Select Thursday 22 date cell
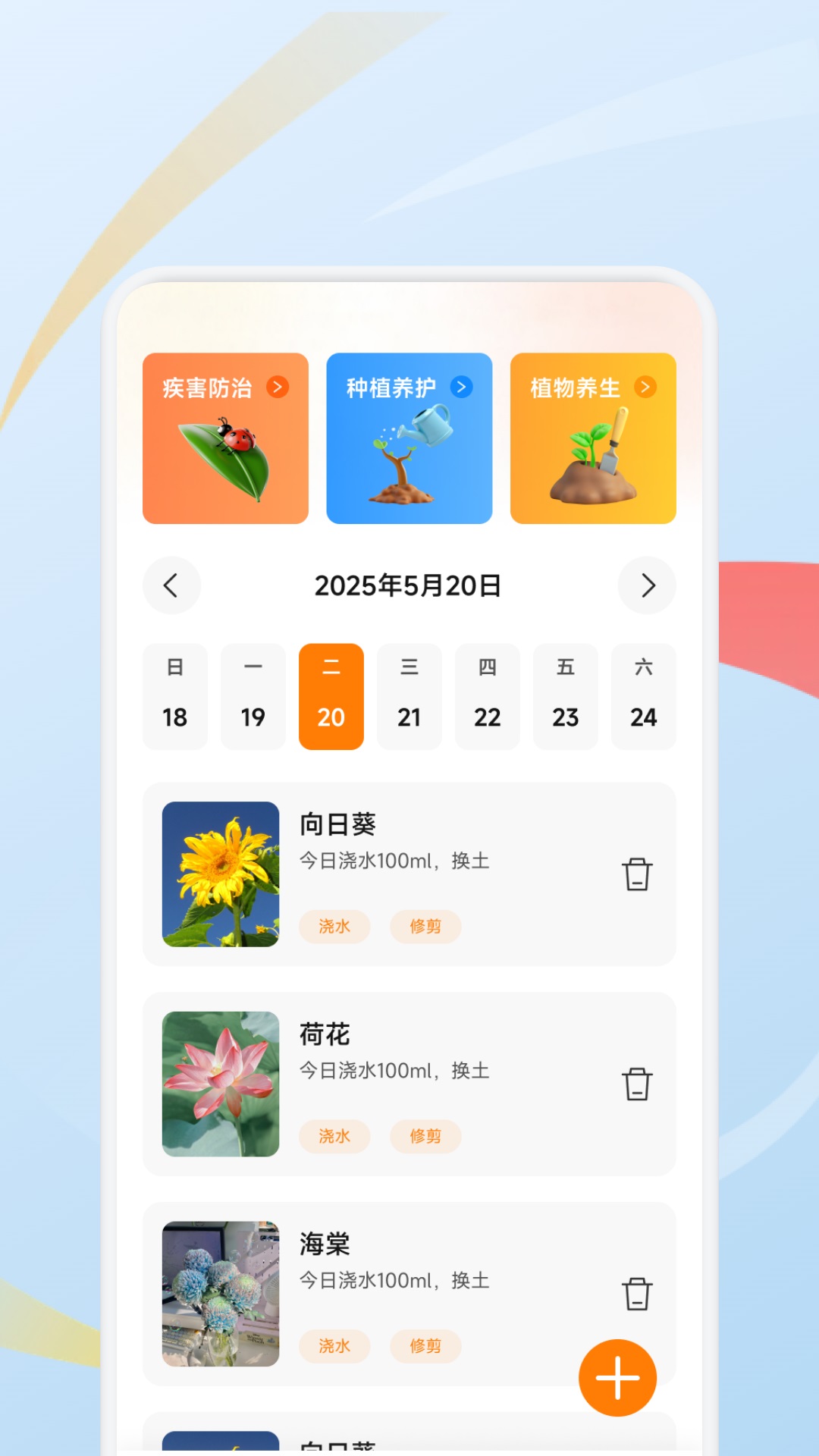This screenshot has height=1456, width=819. pos(488,696)
